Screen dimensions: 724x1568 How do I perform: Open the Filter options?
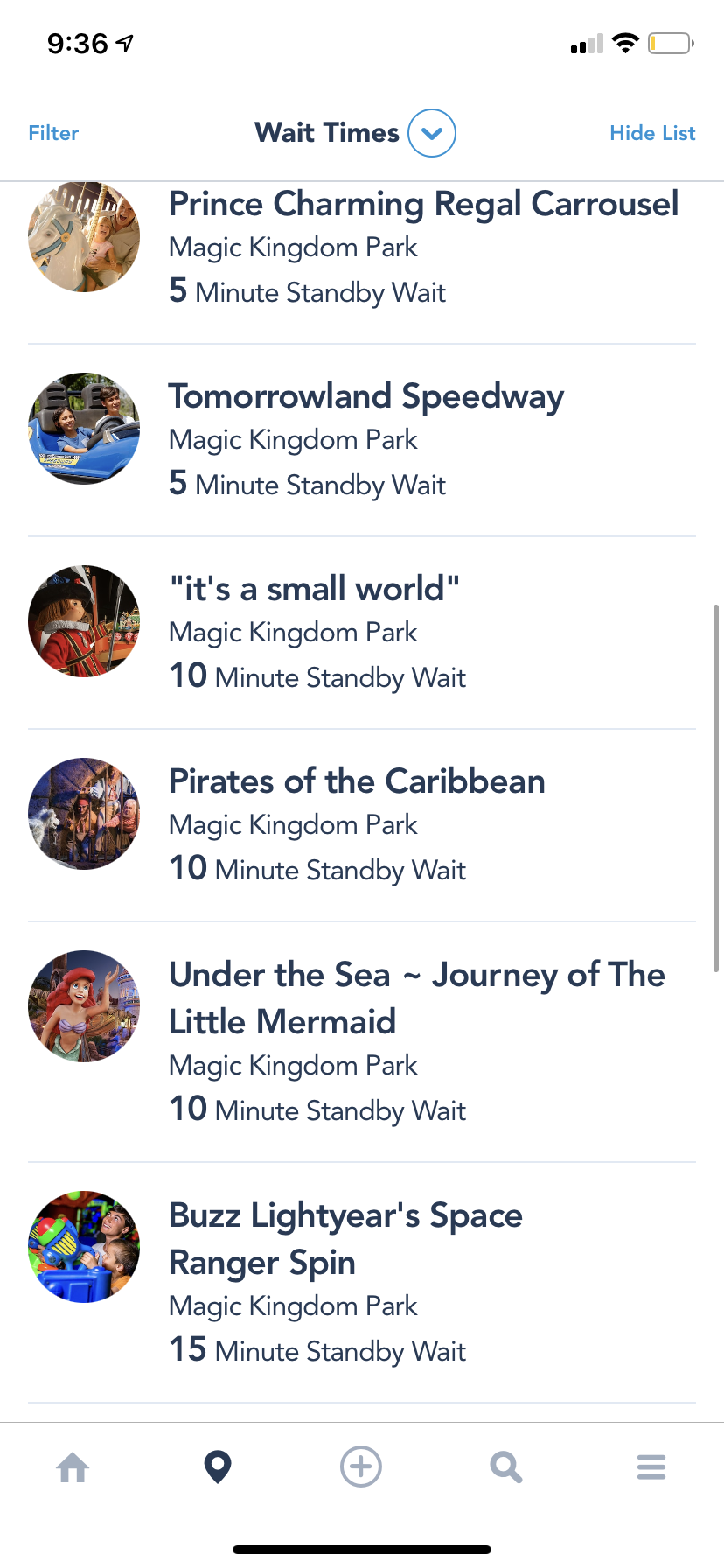53,133
